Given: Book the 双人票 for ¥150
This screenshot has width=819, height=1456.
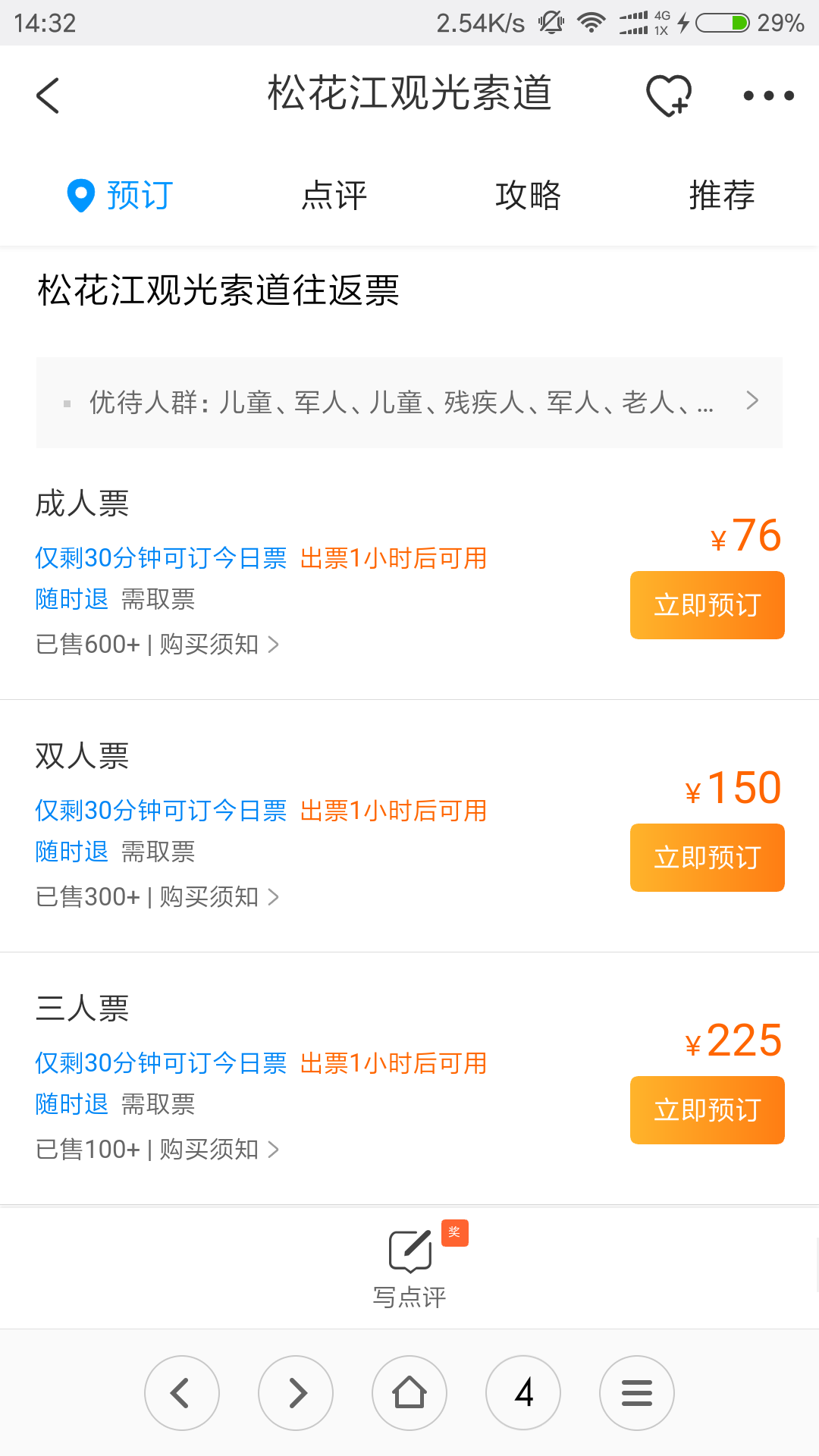Looking at the screenshot, I should click(707, 858).
